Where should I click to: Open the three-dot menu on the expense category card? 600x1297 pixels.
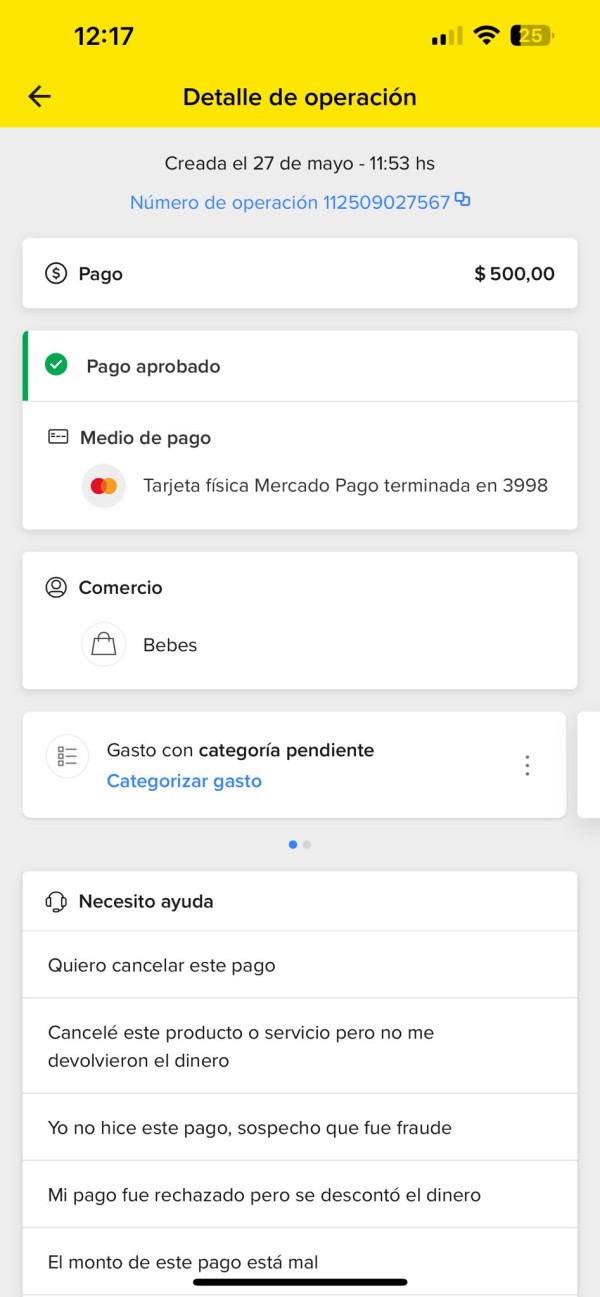(527, 765)
